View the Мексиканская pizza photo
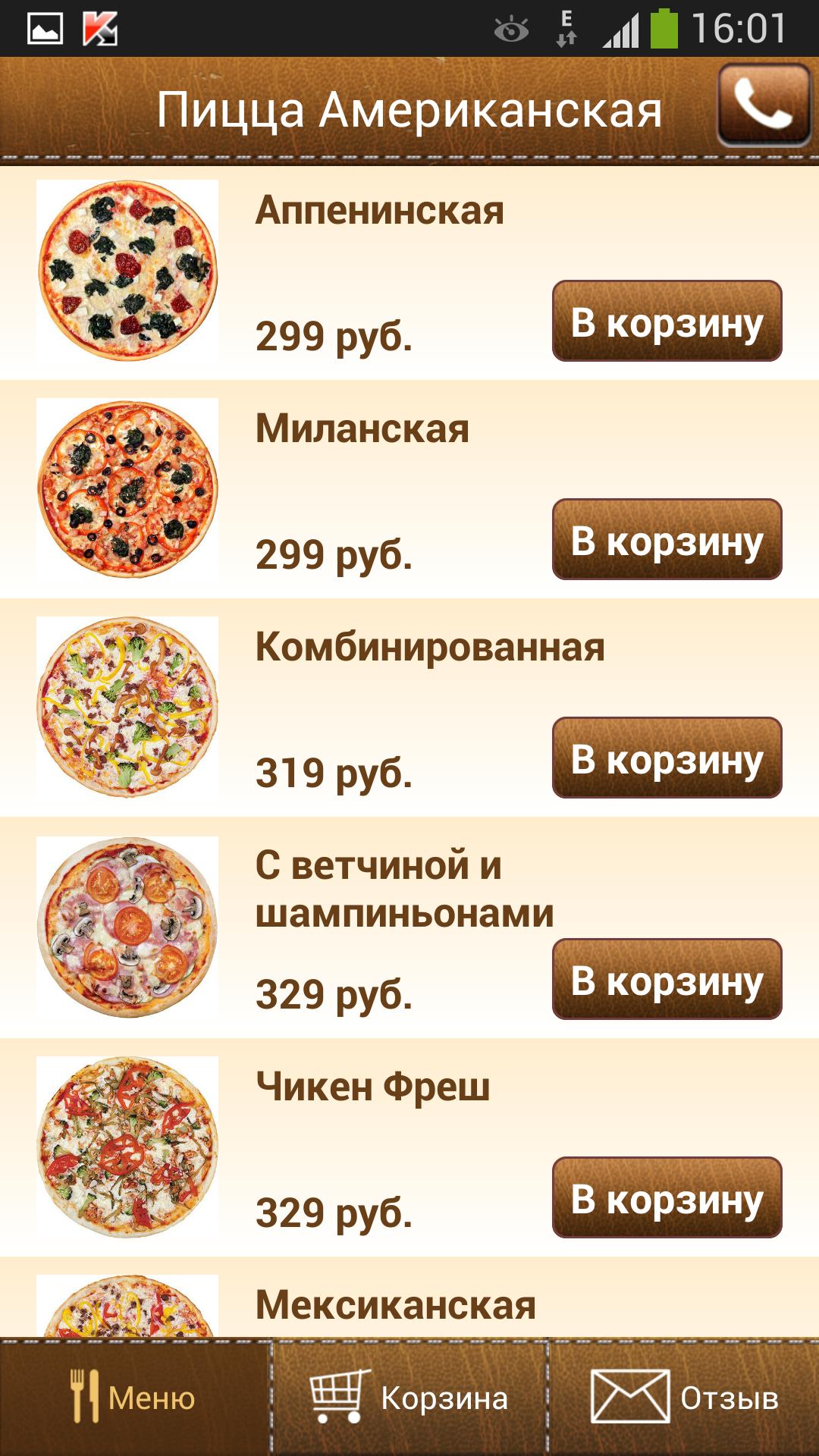Viewport: 819px width, 1456px height. [127, 1304]
